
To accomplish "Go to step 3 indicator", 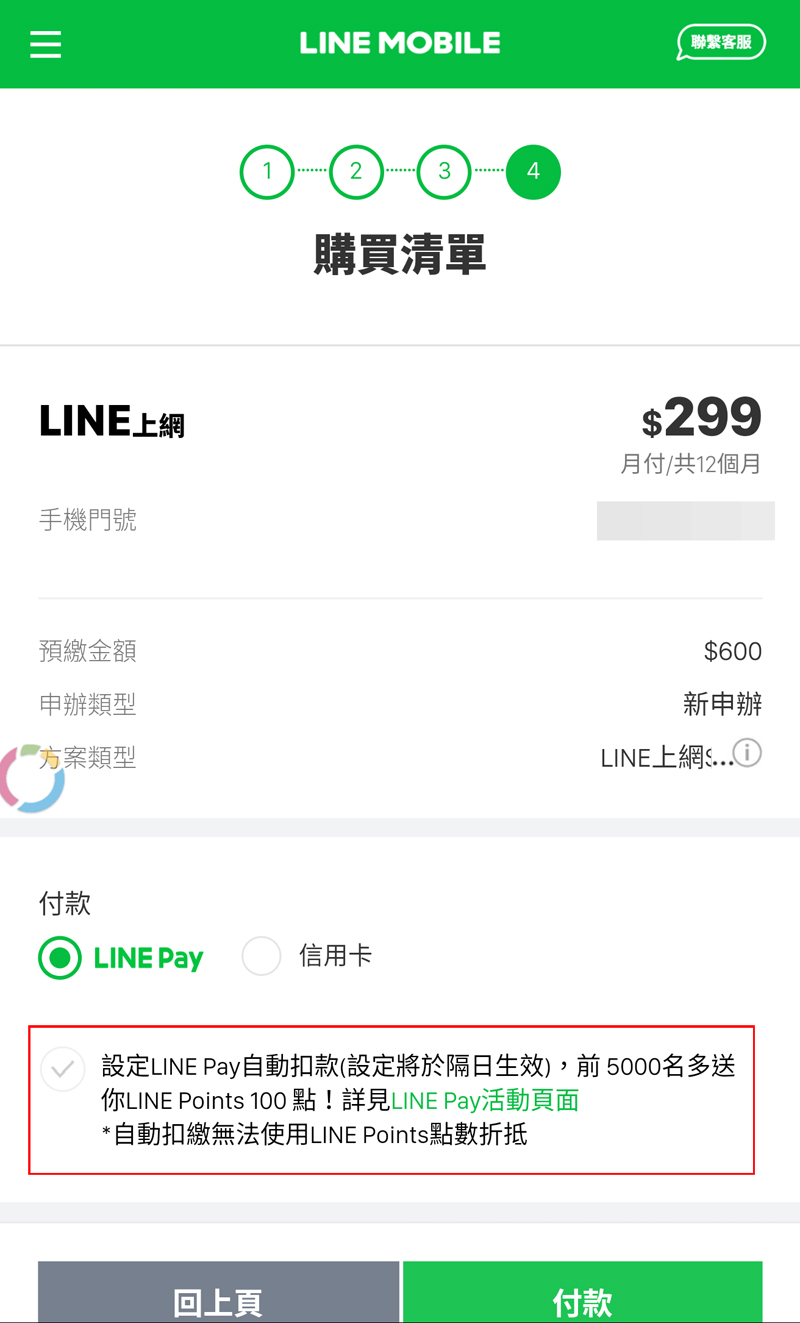I will (445, 172).
